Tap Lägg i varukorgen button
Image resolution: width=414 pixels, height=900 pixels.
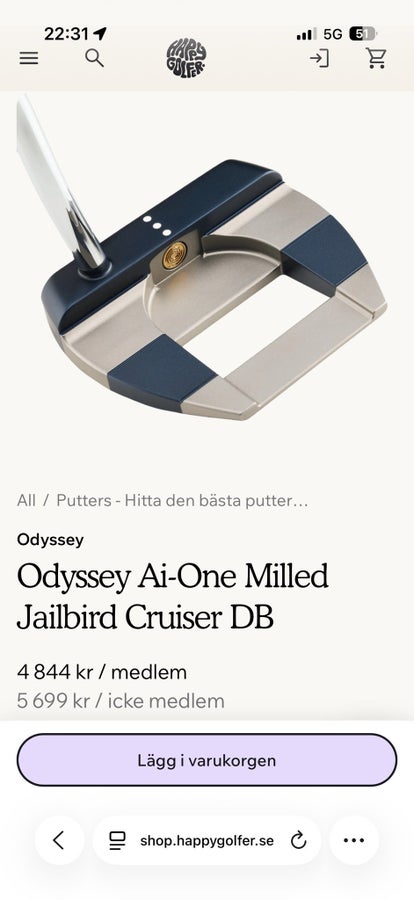207,761
